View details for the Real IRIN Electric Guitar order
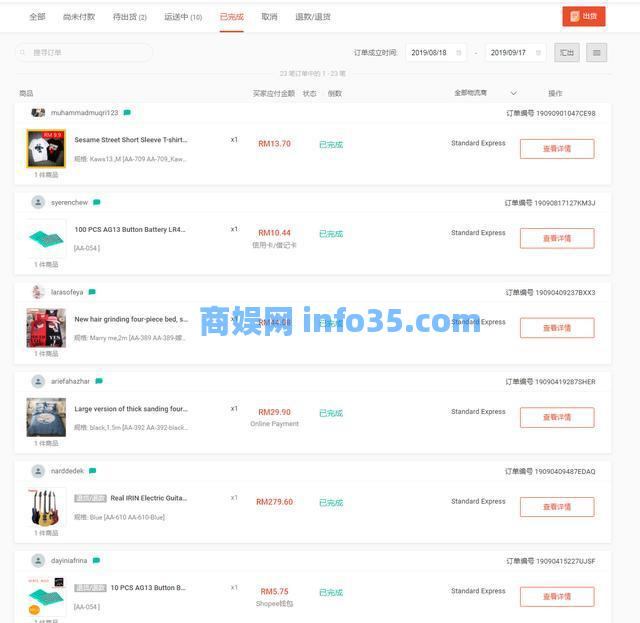 tap(557, 506)
